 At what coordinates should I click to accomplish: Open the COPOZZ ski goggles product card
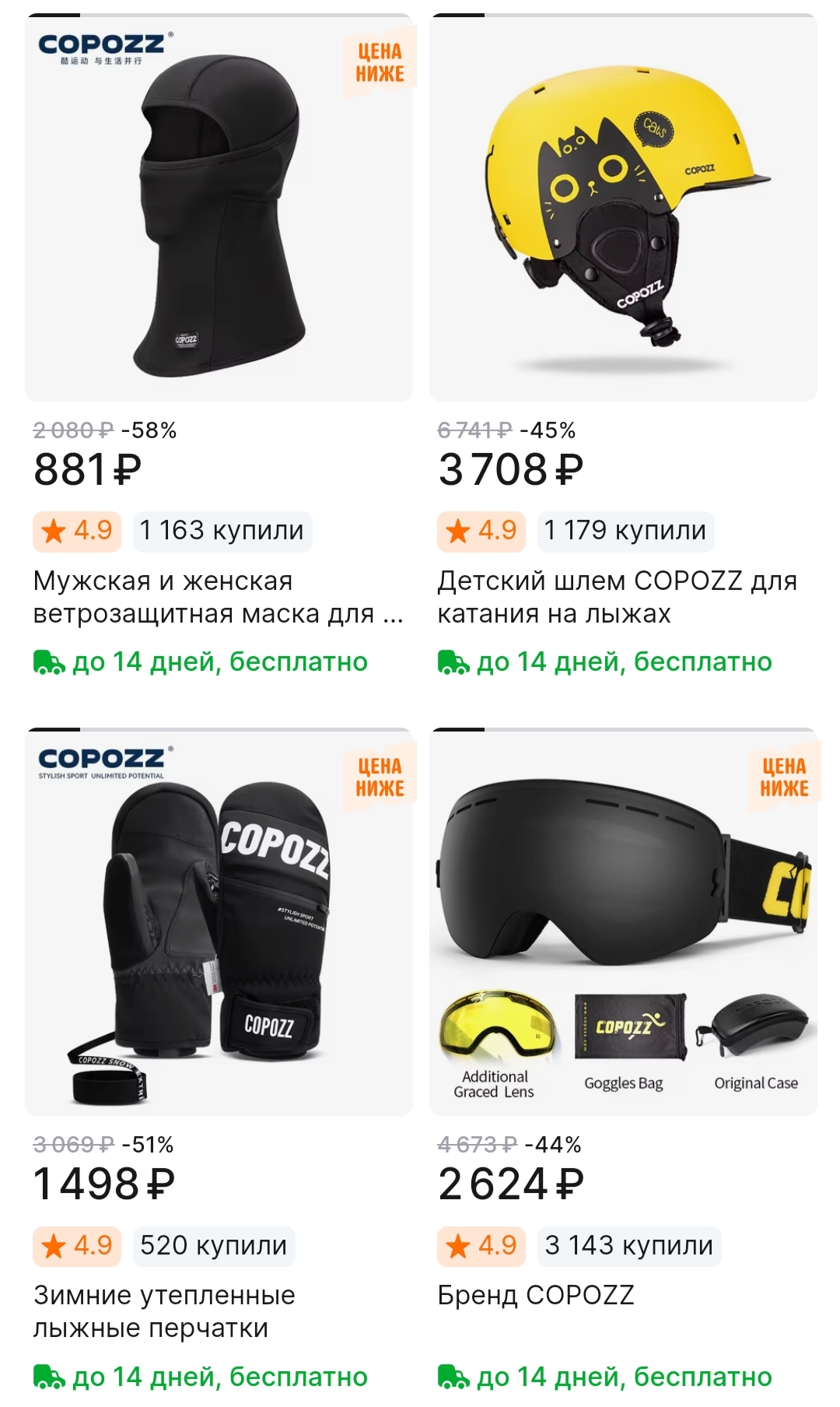coord(623,922)
